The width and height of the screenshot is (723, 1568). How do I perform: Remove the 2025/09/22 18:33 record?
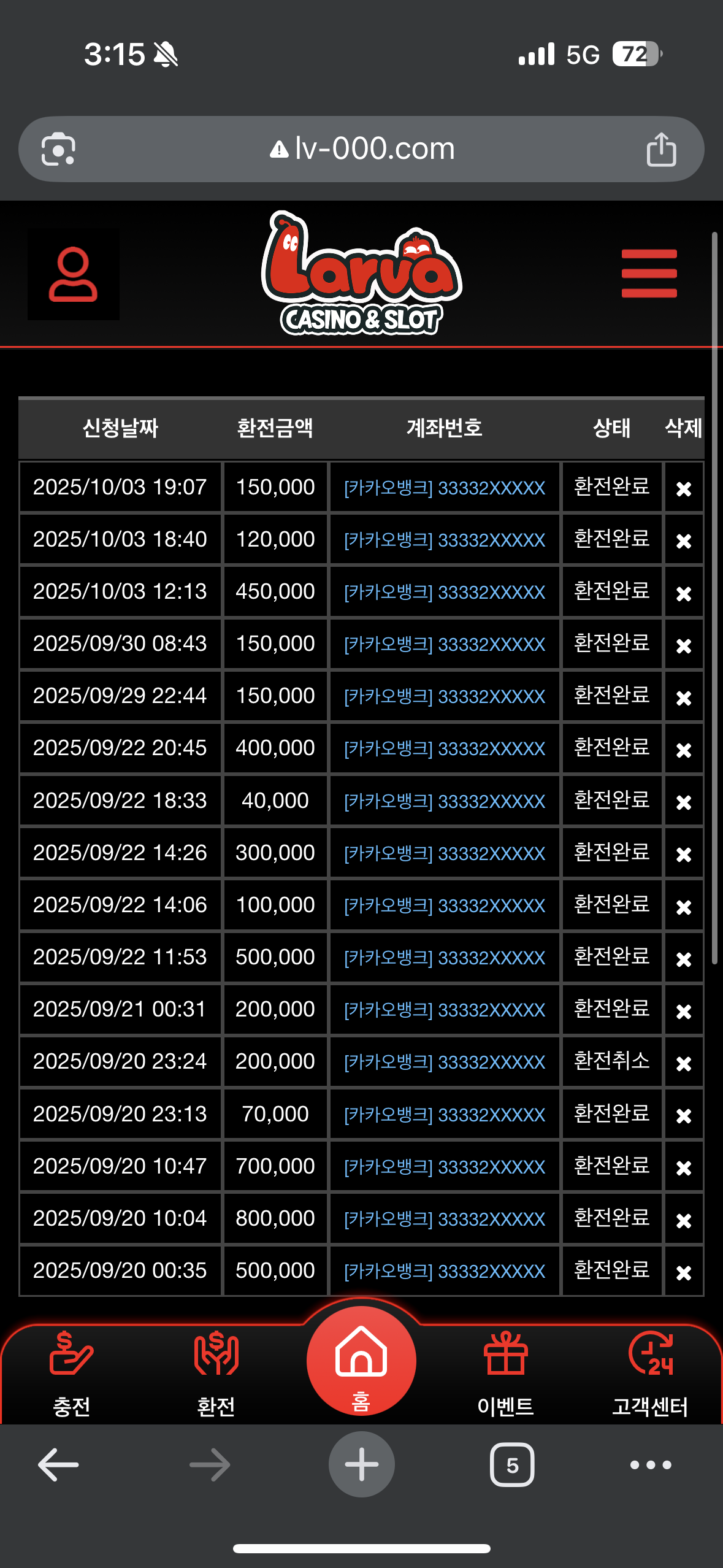(684, 802)
